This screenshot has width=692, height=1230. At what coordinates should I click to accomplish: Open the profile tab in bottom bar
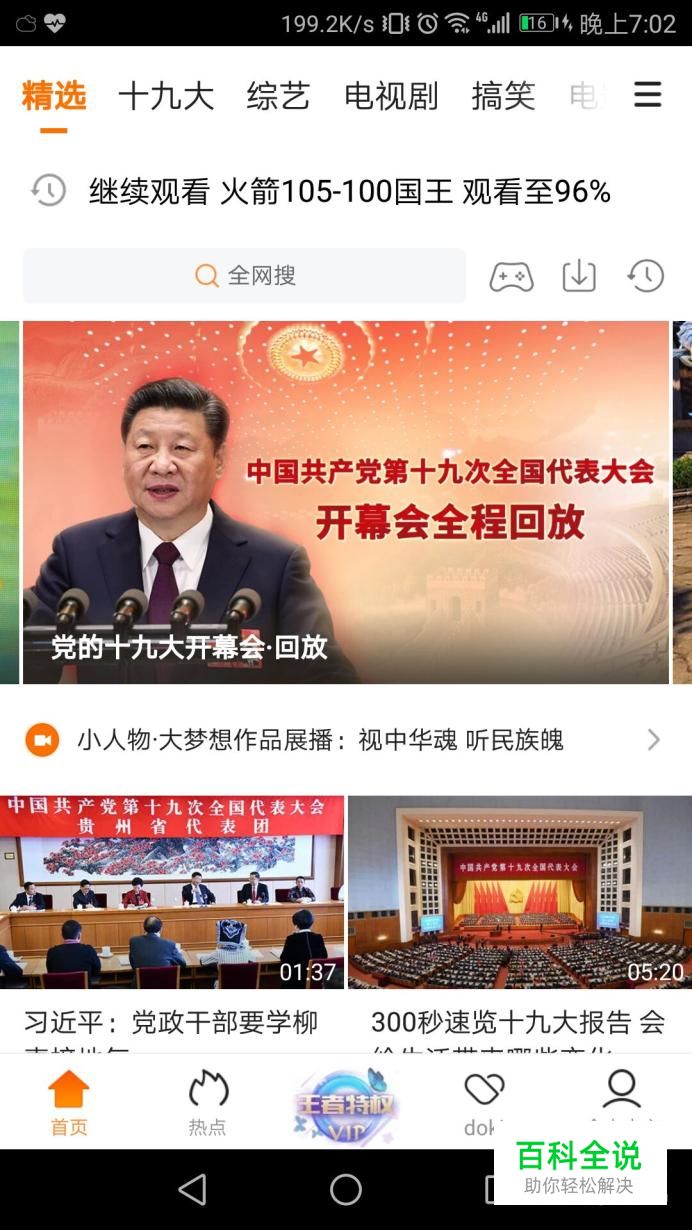pos(621,1100)
